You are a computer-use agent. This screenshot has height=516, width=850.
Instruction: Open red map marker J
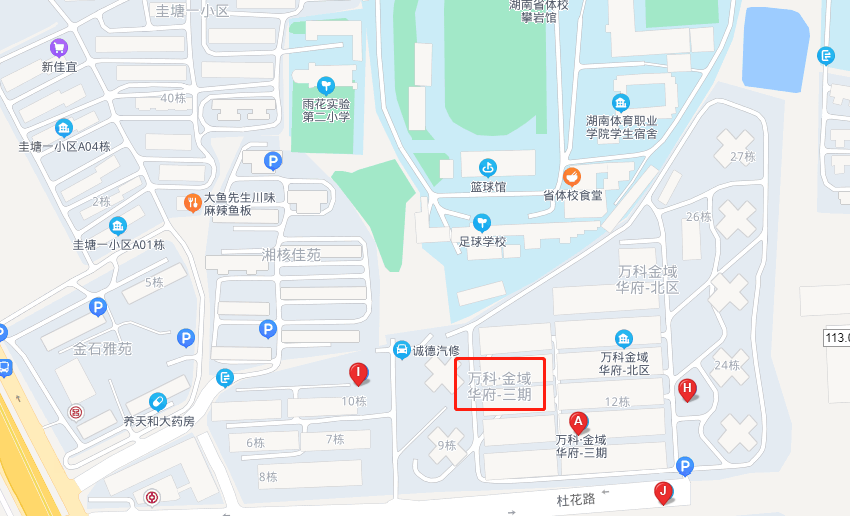tap(662, 492)
